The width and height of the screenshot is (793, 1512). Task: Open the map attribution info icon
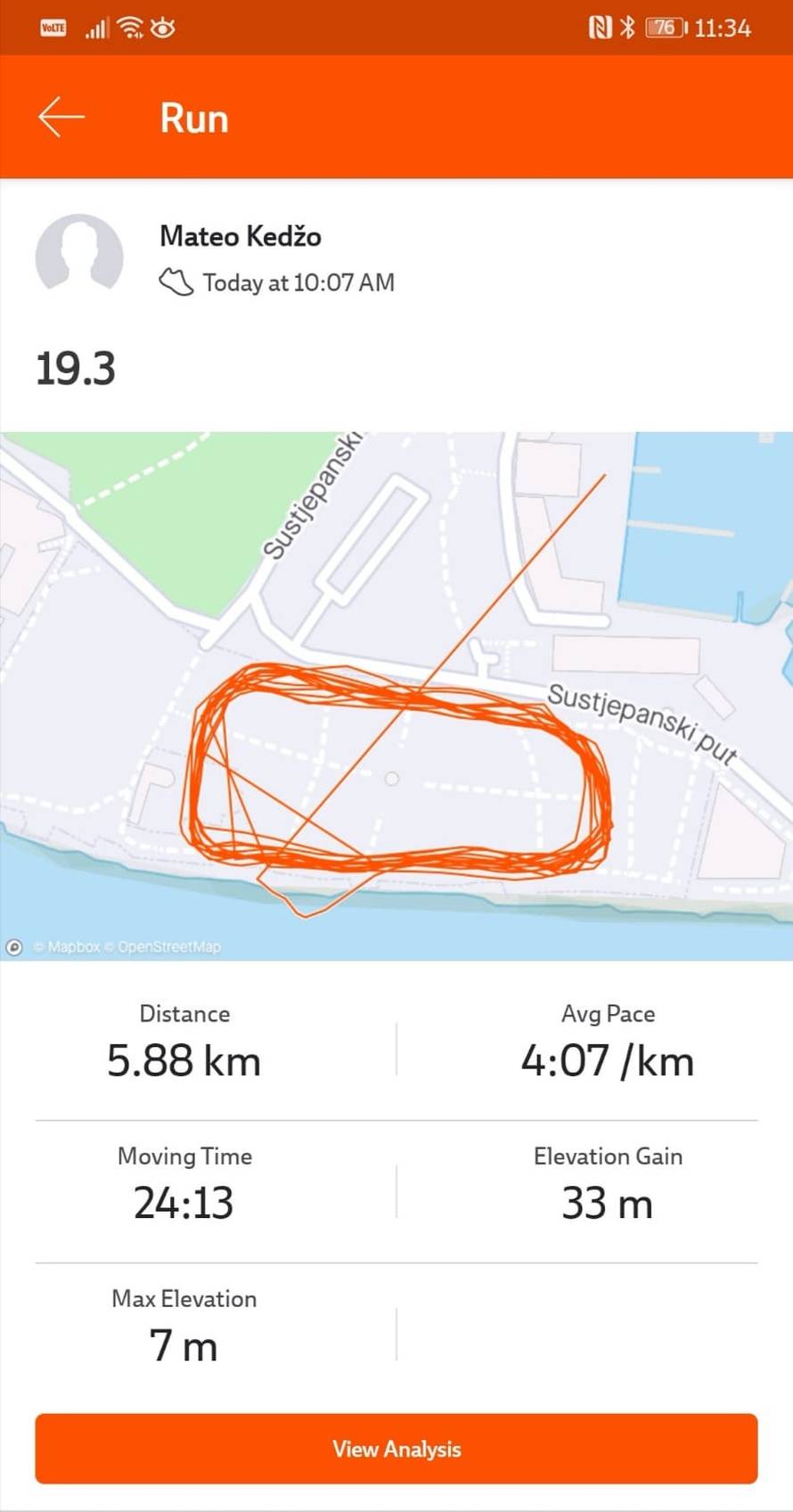pyautogui.click(x=14, y=947)
